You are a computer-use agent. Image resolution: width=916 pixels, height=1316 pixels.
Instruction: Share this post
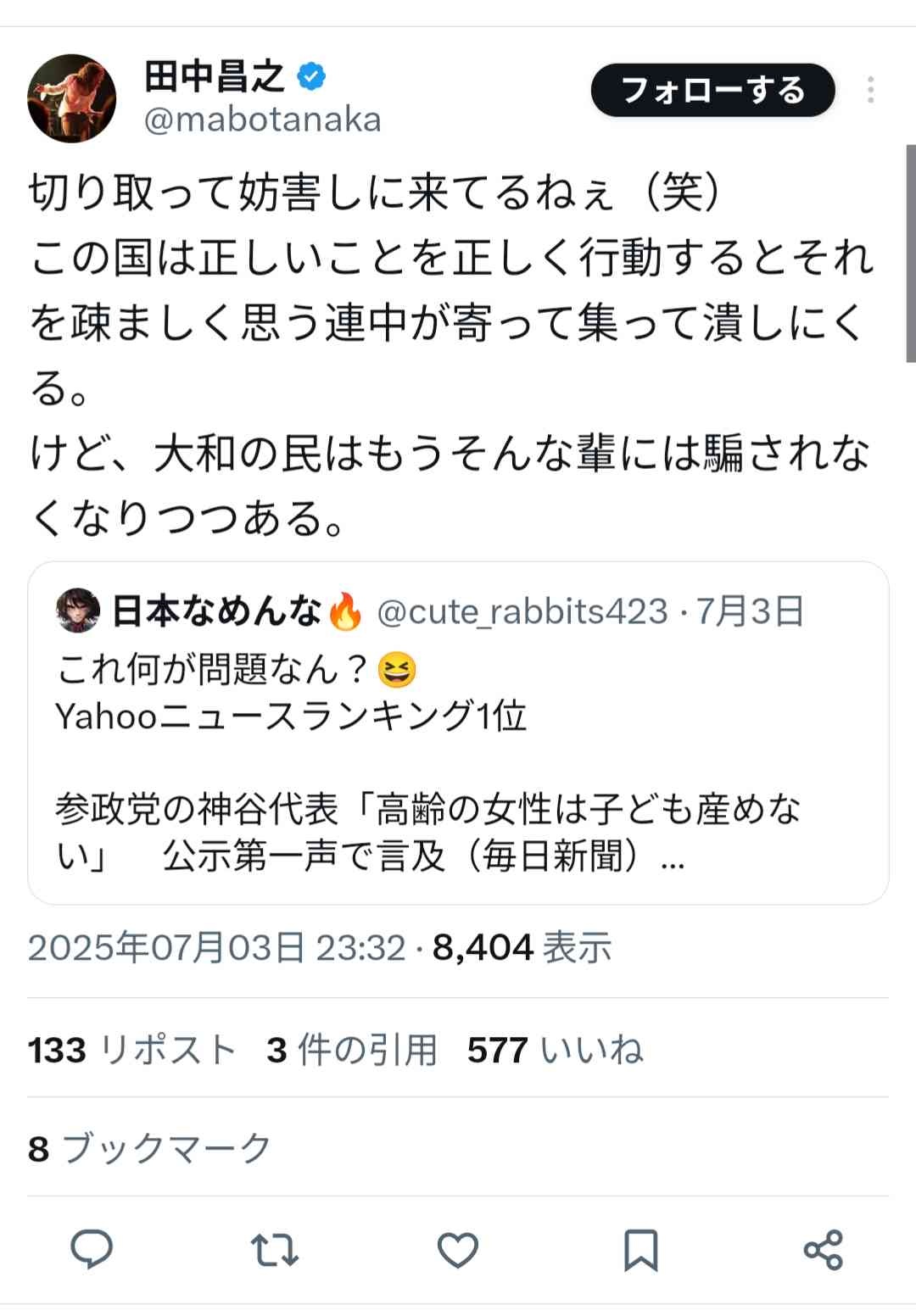(823, 1250)
